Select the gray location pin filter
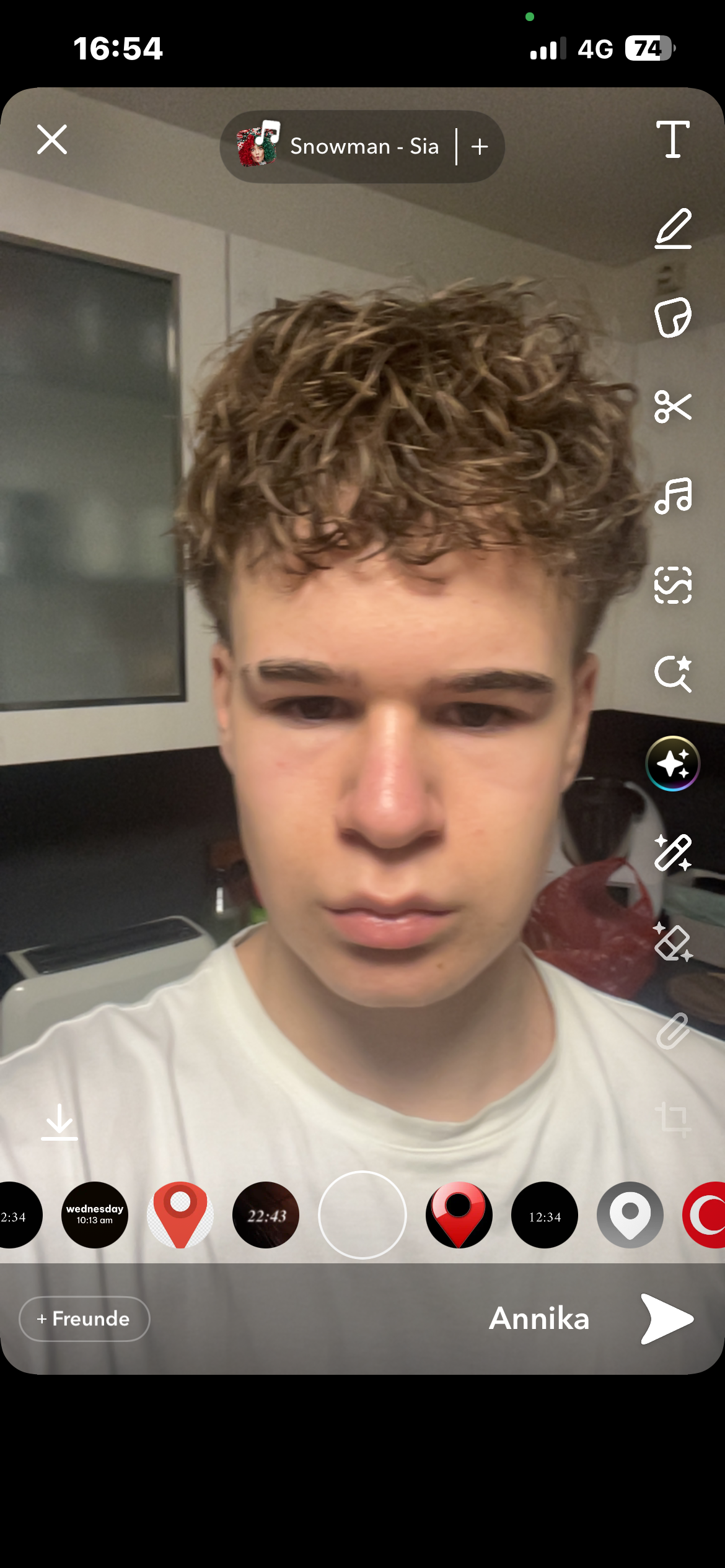This screenshot has height=1568, width=725. point(630,1215)
